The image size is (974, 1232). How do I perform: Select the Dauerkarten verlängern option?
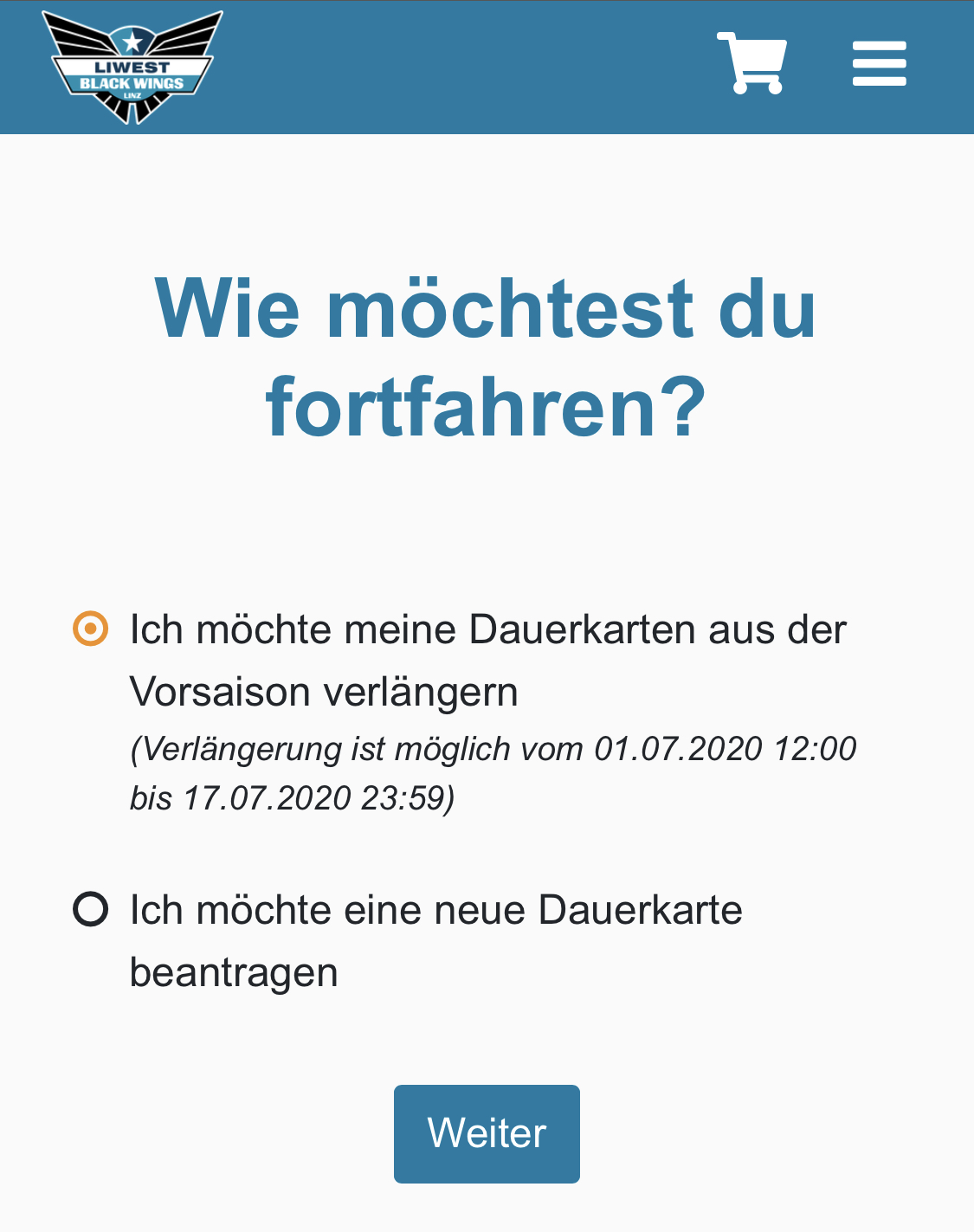click(91, 629)
